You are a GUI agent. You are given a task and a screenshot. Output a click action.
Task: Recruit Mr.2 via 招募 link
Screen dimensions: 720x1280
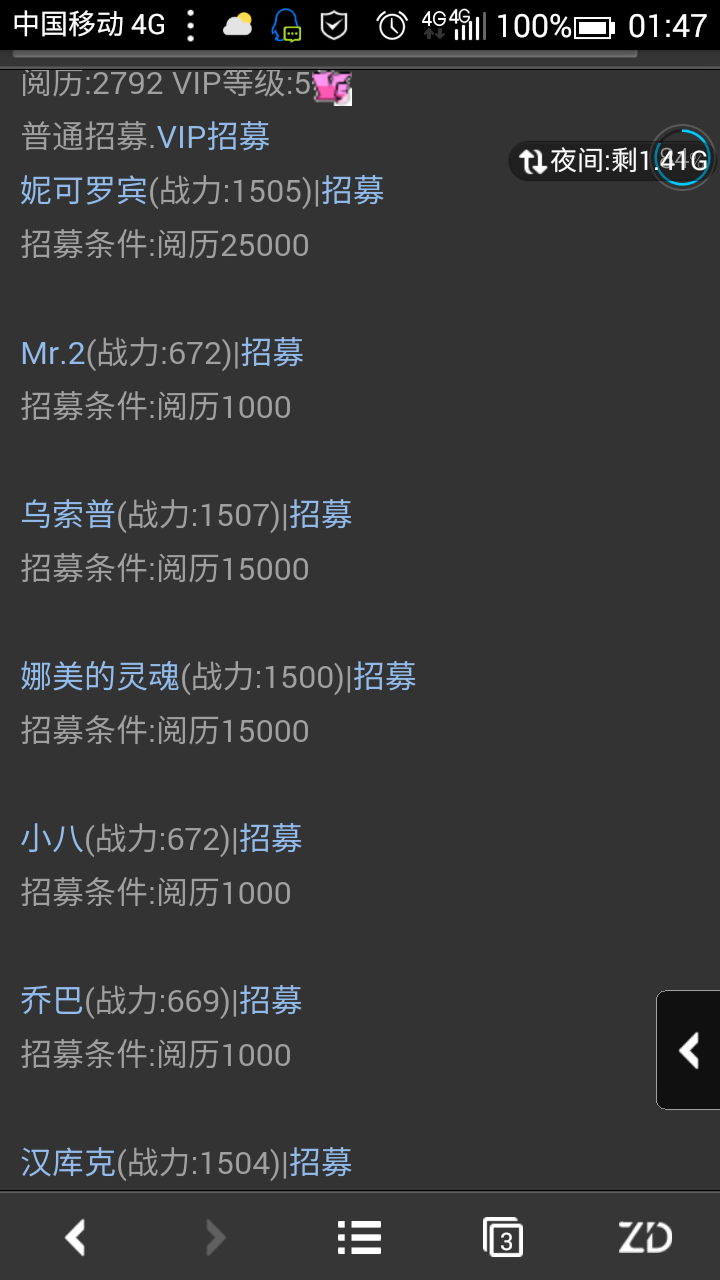point(272,352)
